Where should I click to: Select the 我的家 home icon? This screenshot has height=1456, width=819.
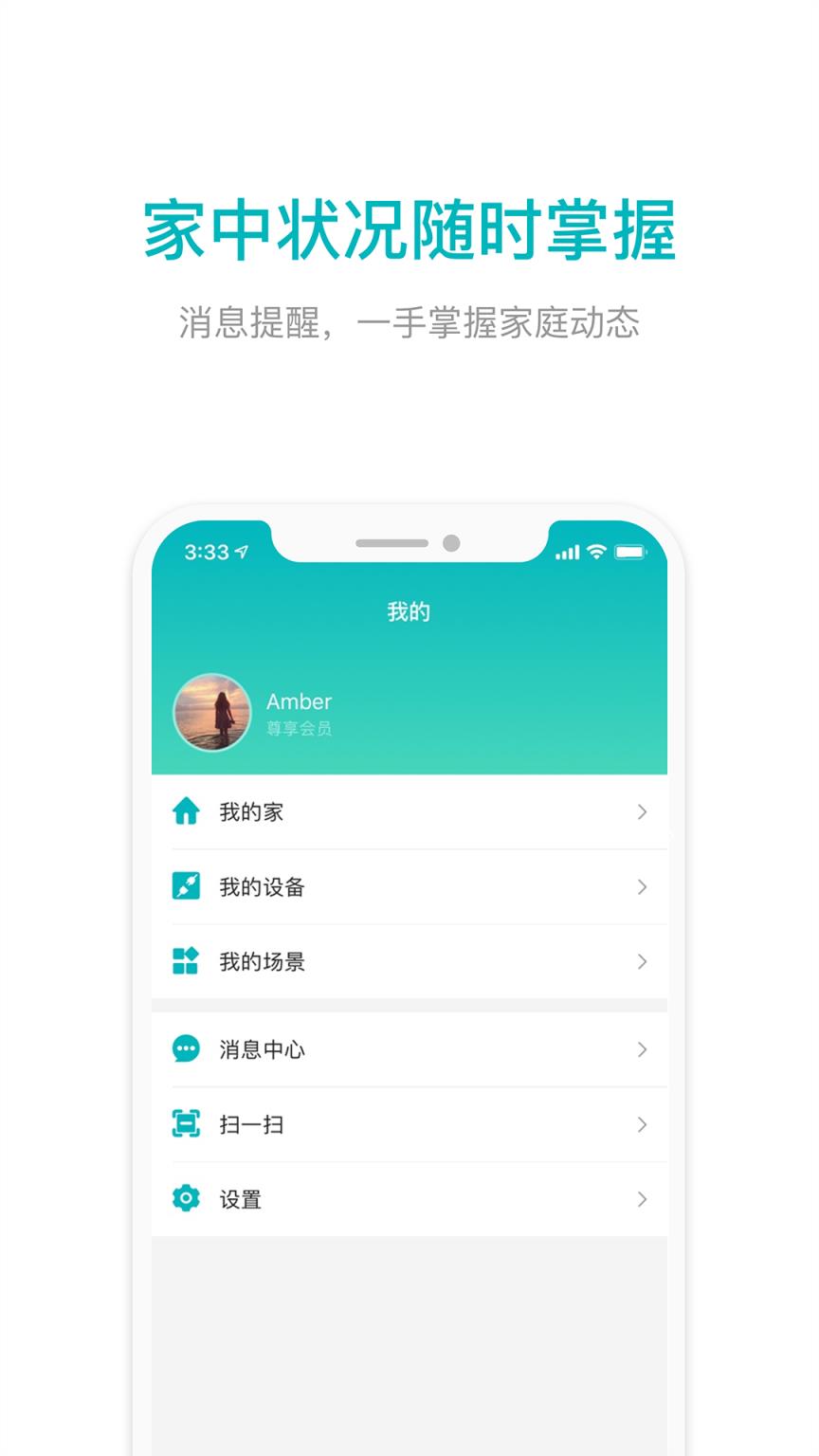click(186, 812)
